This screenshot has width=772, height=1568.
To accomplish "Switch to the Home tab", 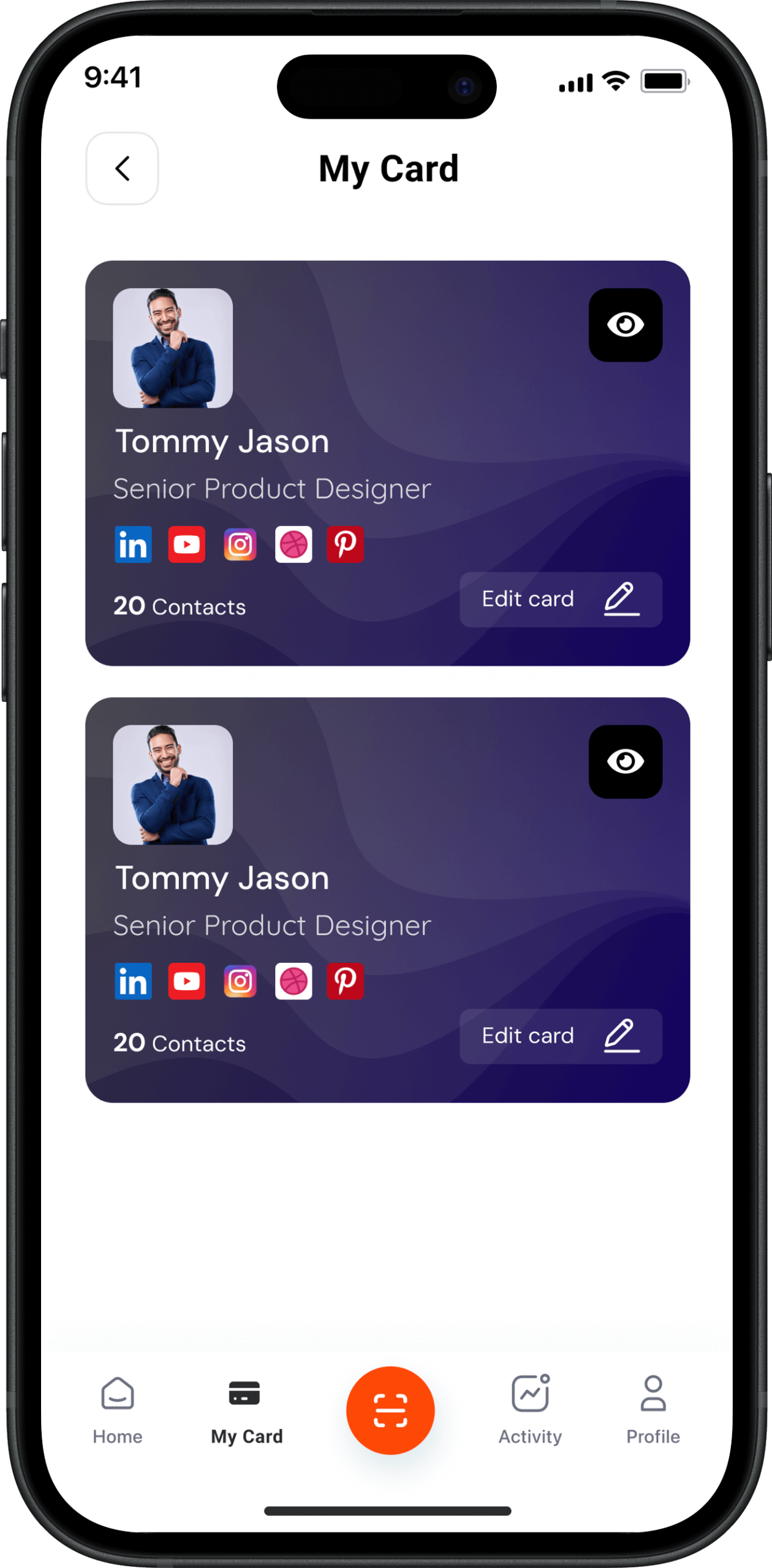I will coord(117,1409).
